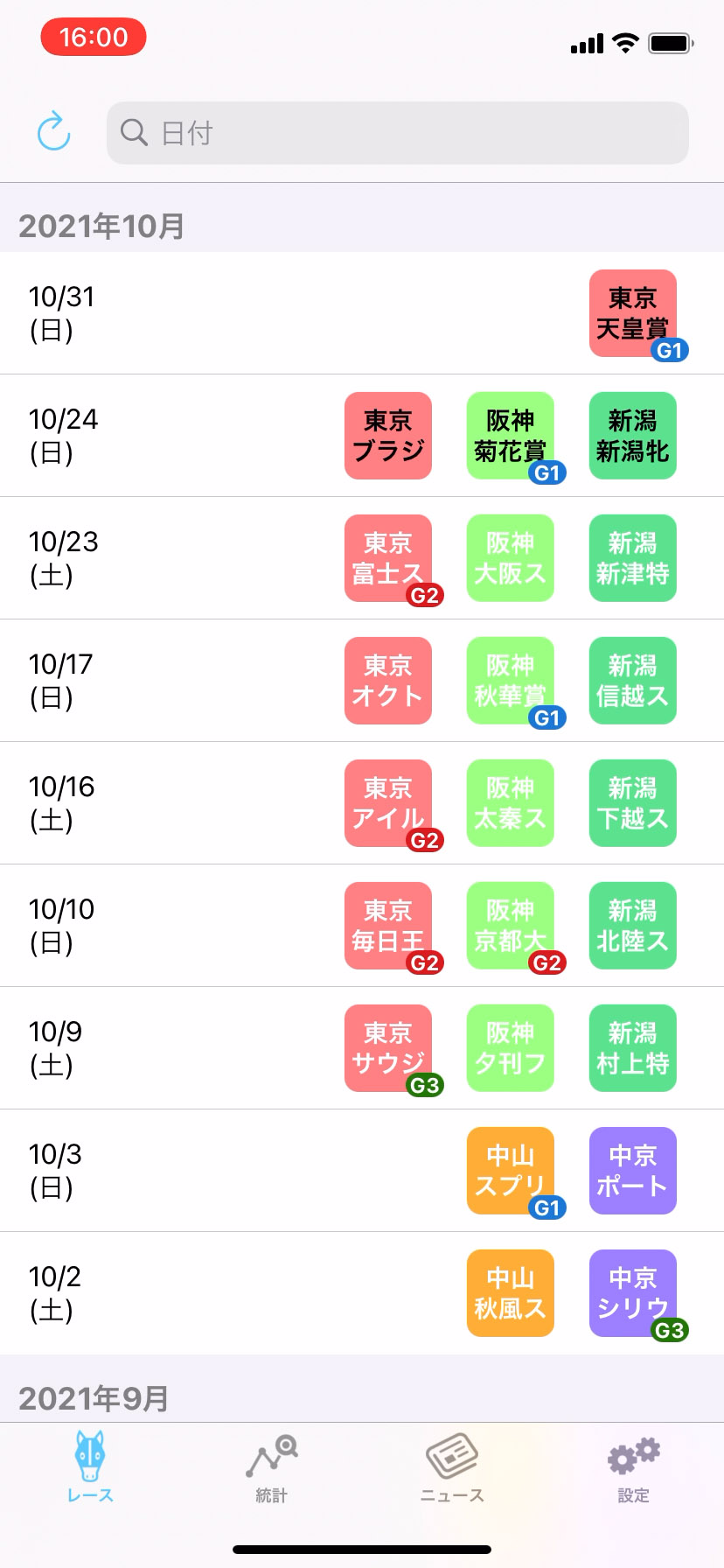The height and width of the screenshot is (1568, 724).
Task: Select the 新潟 村上特 race on 10/9
Action: pyautogui.click(x=633, y=1048)
